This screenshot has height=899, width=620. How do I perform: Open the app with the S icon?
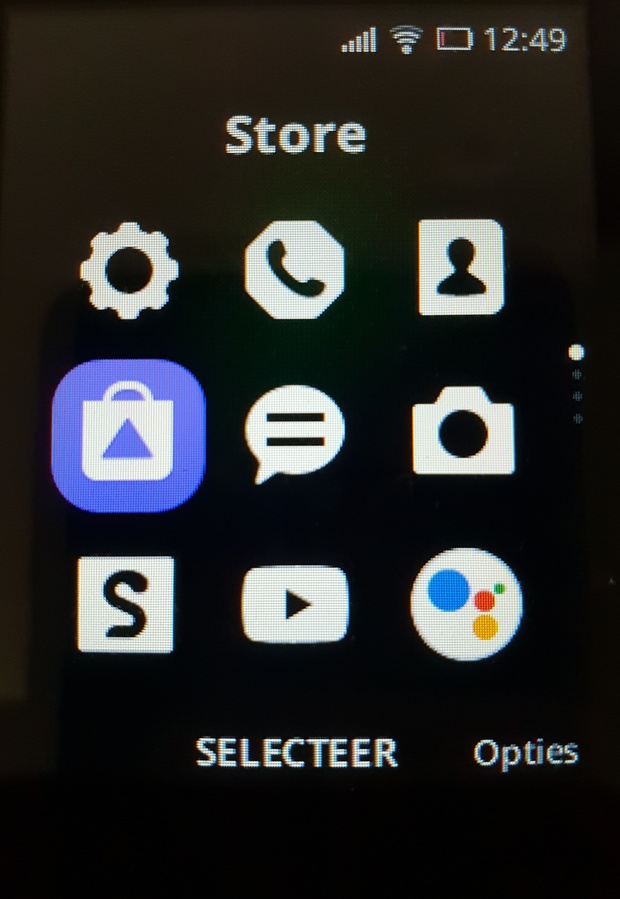[x=127, y=603]
